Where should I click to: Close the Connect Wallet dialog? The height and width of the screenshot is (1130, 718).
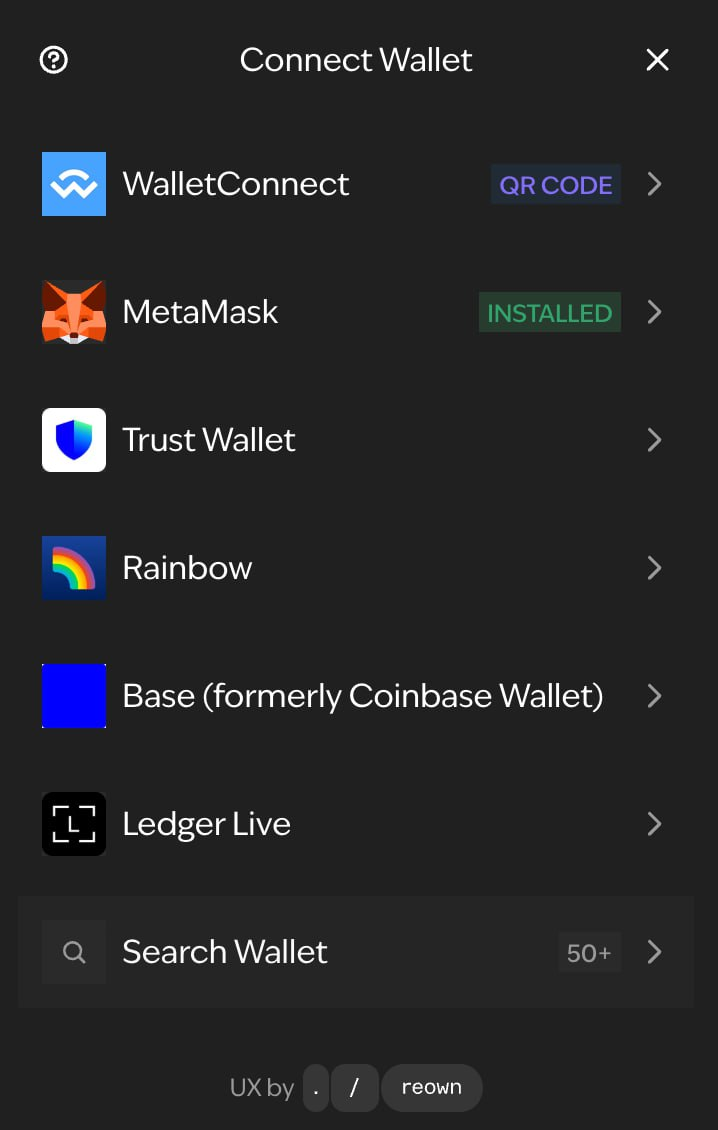click(x=657, y=60)
